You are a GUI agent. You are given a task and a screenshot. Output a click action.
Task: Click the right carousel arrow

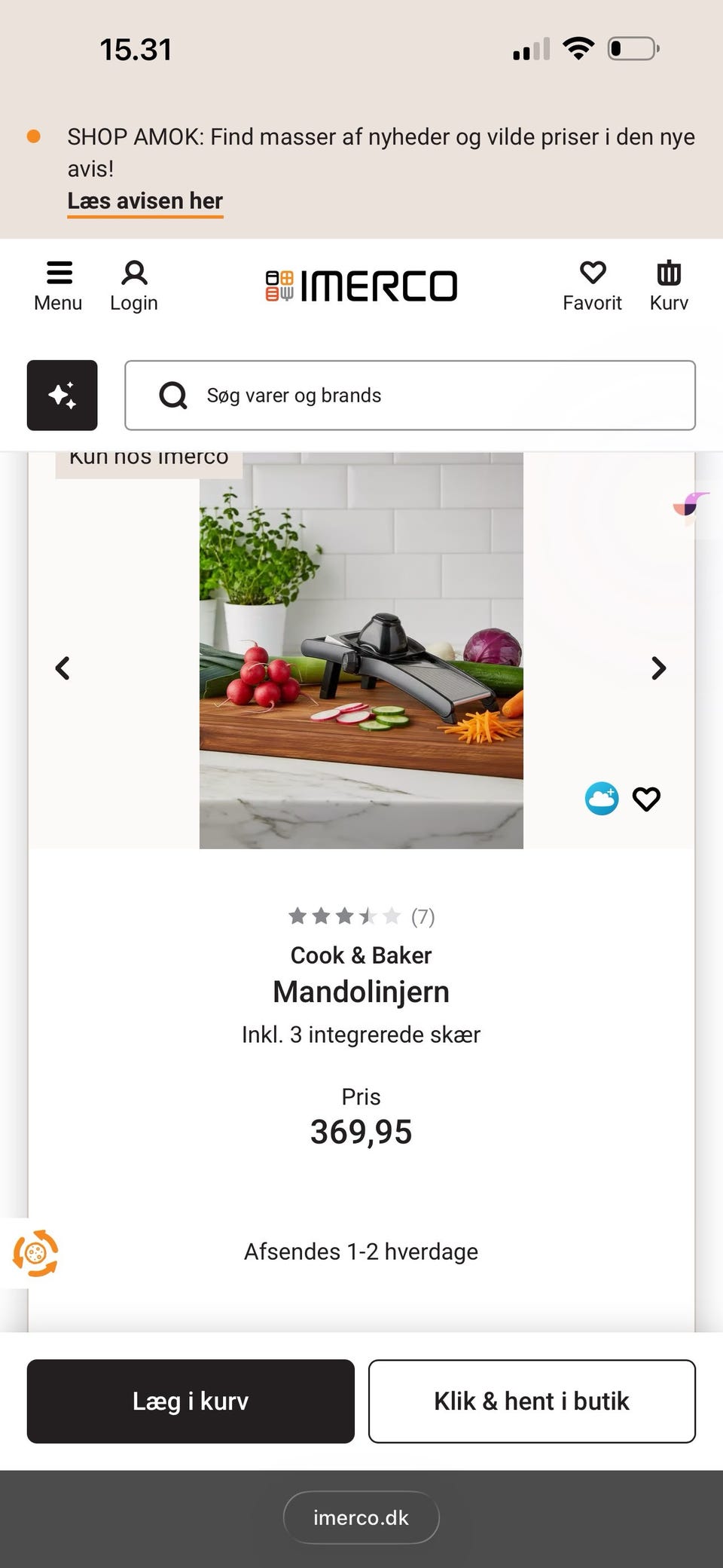pos(658,668)
